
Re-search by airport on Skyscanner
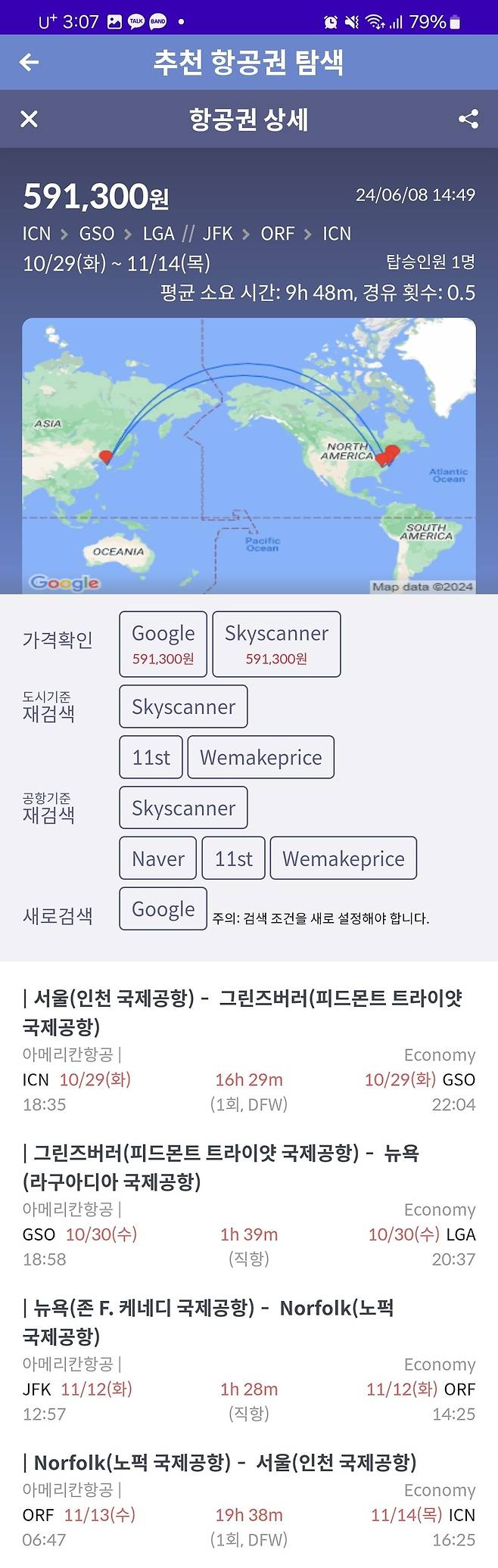pos(183,808)
